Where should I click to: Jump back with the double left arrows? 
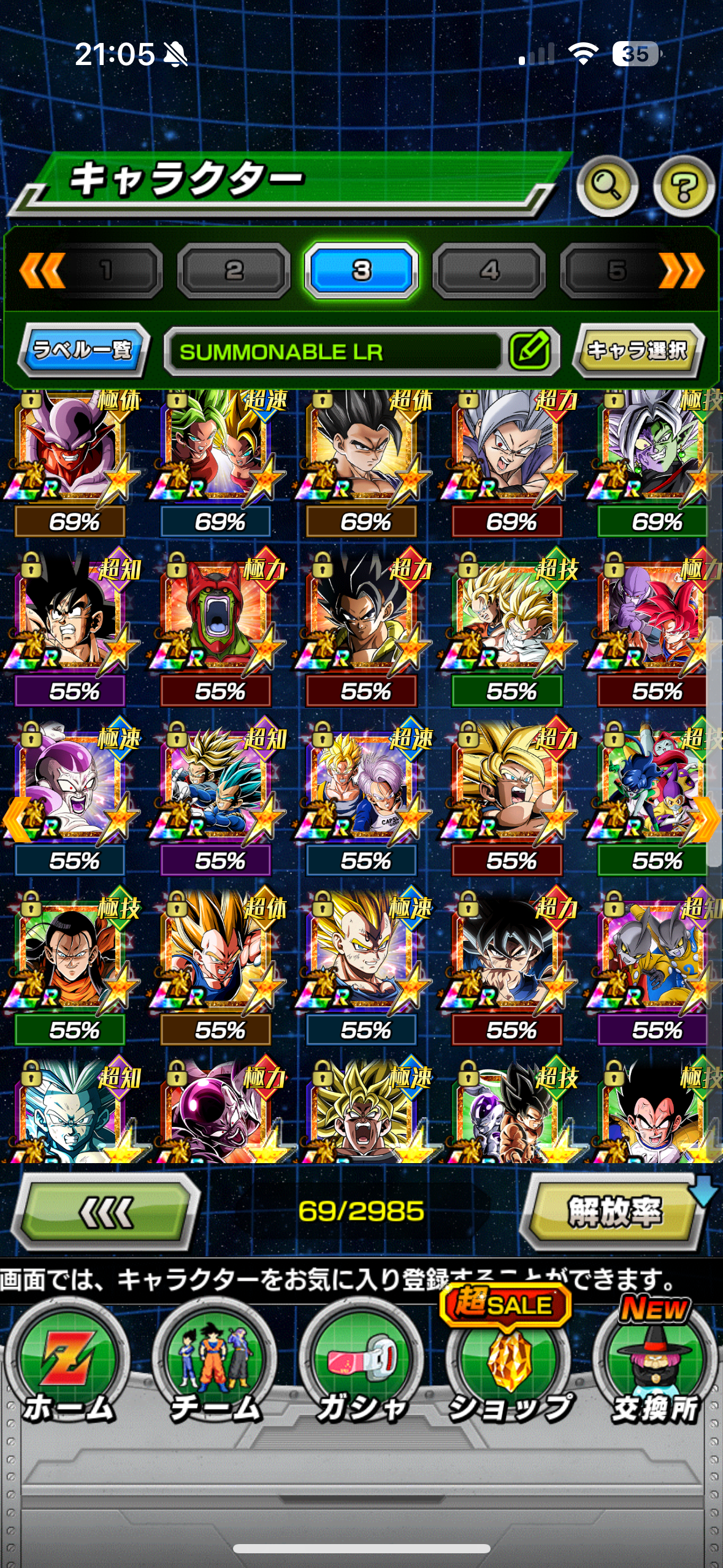click(42, 271)
